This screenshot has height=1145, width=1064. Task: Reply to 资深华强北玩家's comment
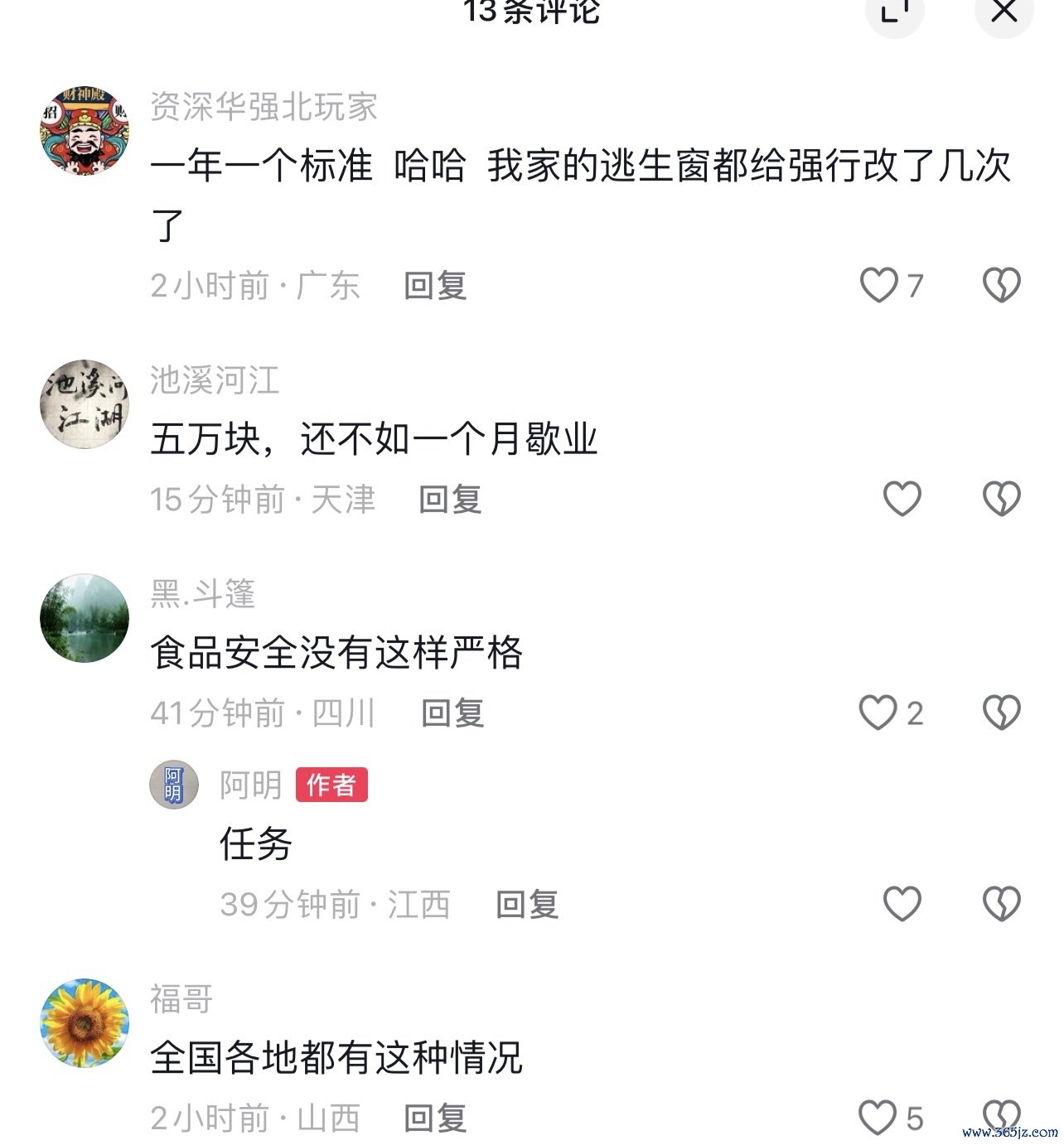click(435, 286)
